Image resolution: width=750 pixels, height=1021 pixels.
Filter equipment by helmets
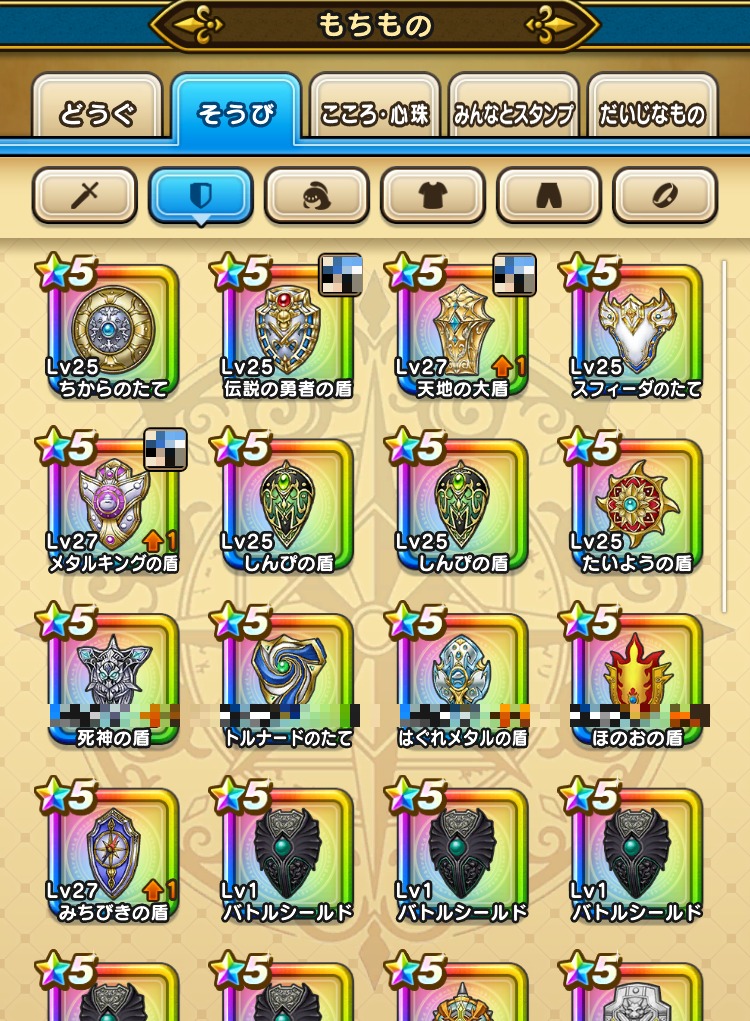pos(317,195)
